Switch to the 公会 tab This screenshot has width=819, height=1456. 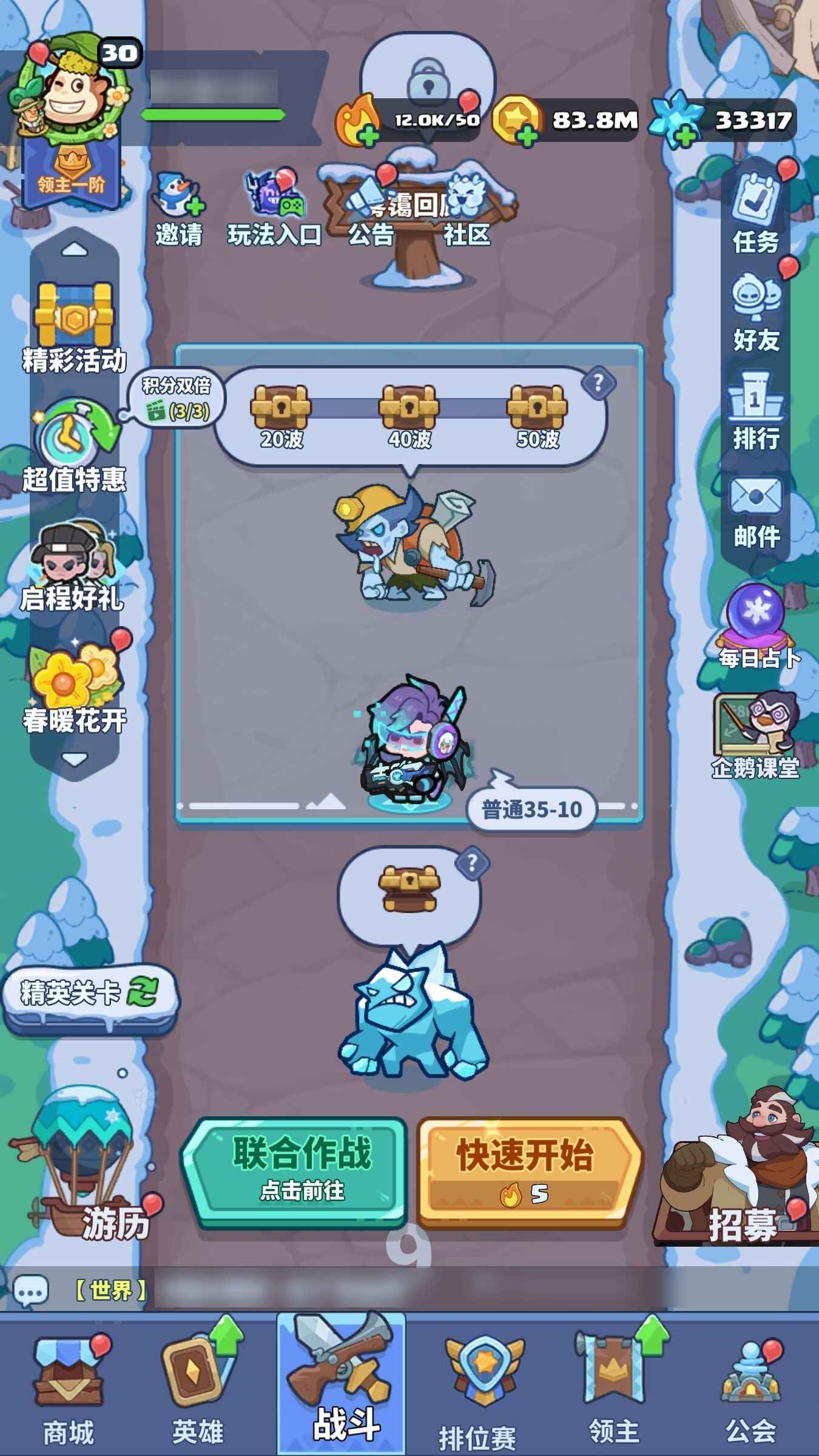point(750,1388)
